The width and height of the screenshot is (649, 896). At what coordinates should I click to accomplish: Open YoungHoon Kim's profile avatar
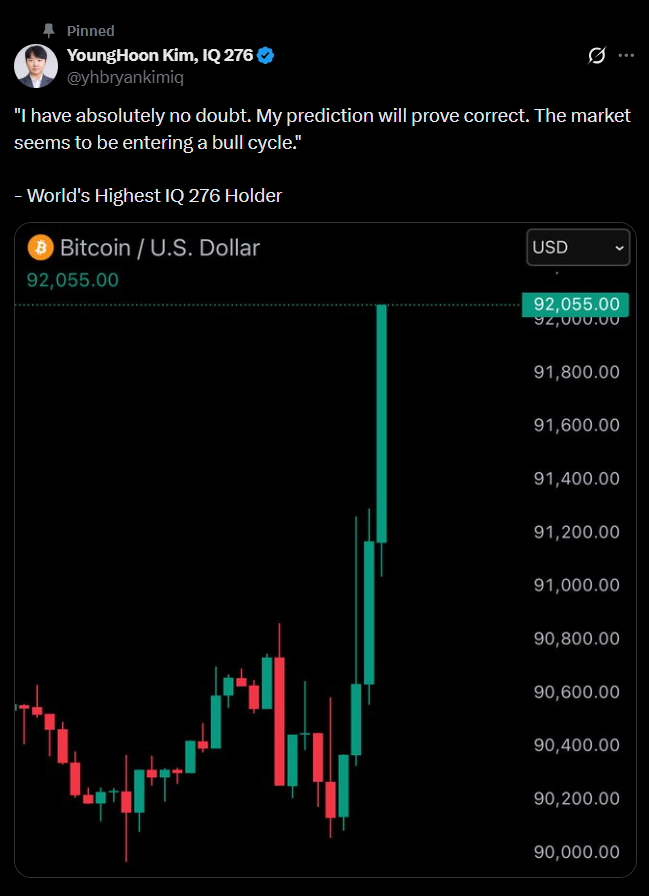point(36,66)
